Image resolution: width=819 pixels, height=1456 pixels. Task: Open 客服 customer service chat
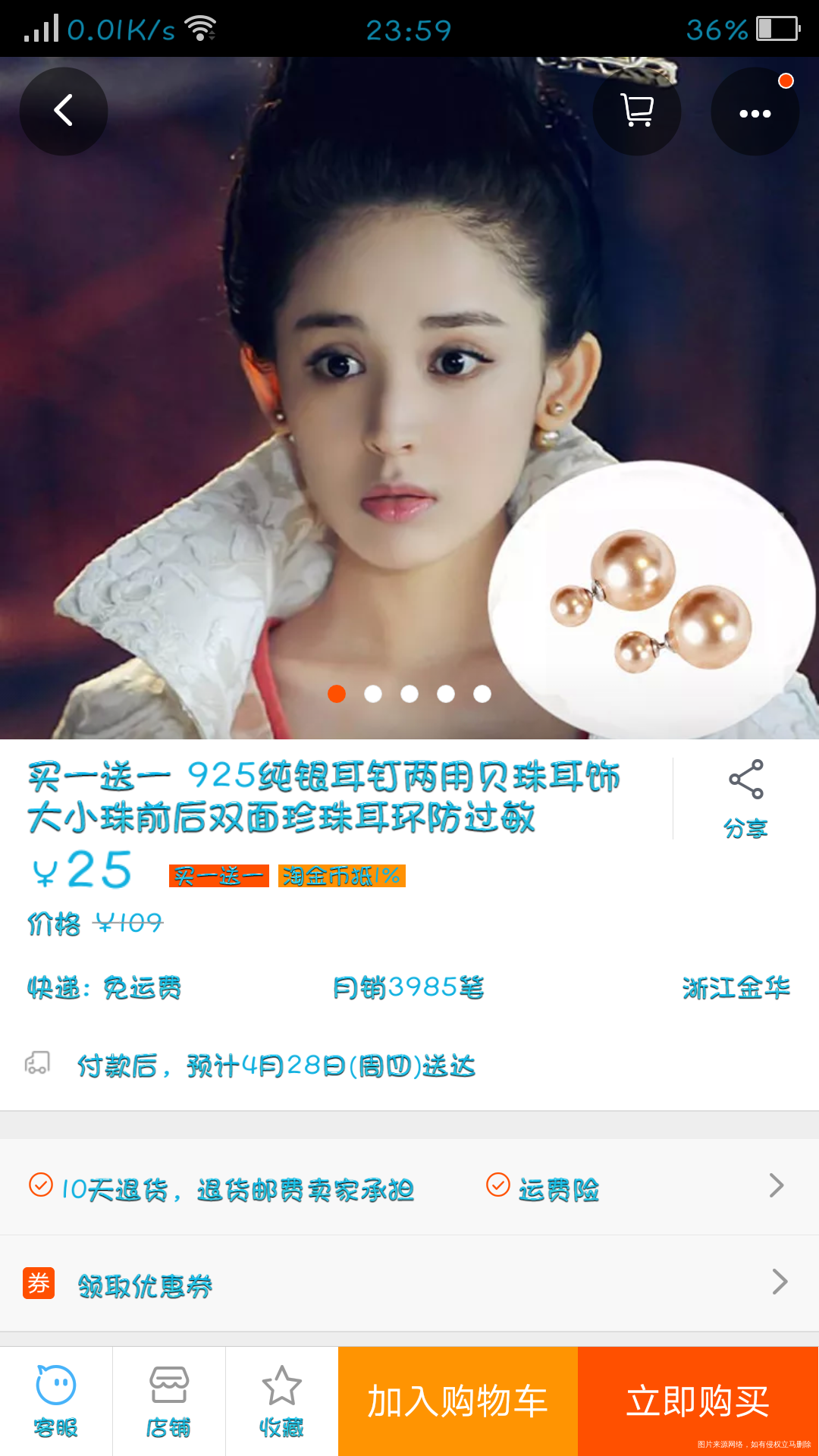tap(56, 1401)
